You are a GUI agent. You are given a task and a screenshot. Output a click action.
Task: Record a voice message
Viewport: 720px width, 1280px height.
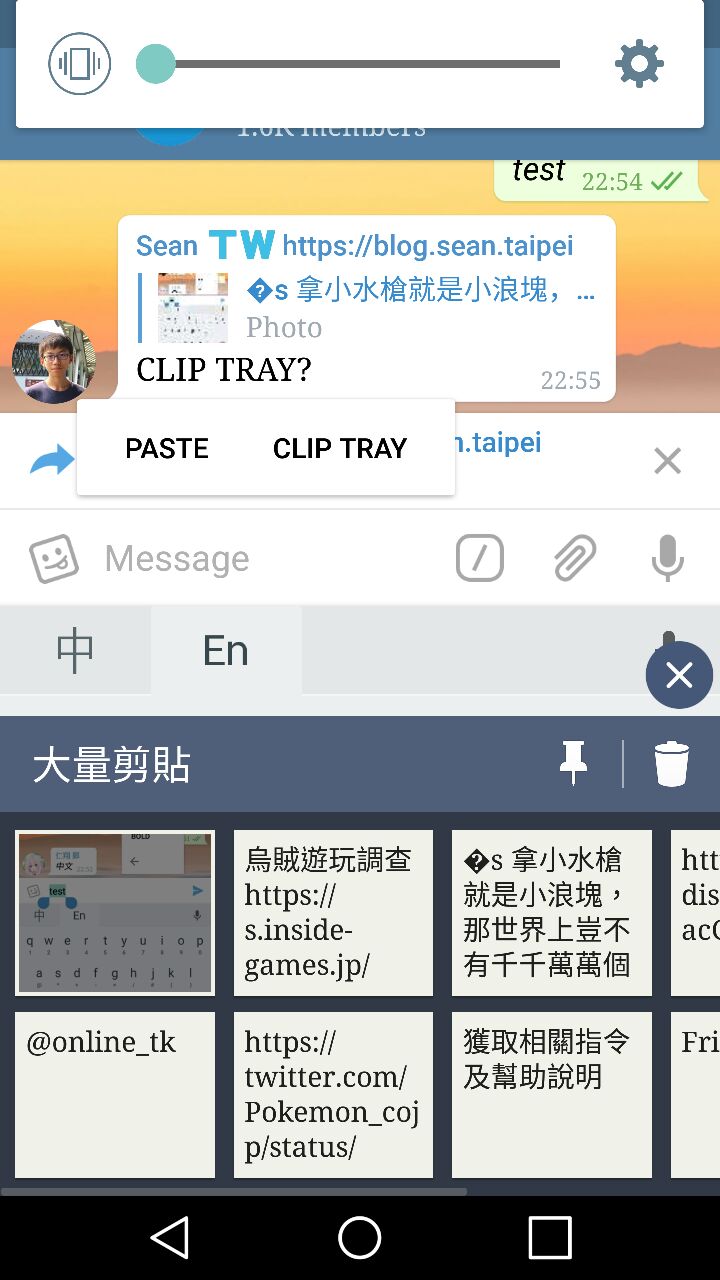tap(667, 558)
